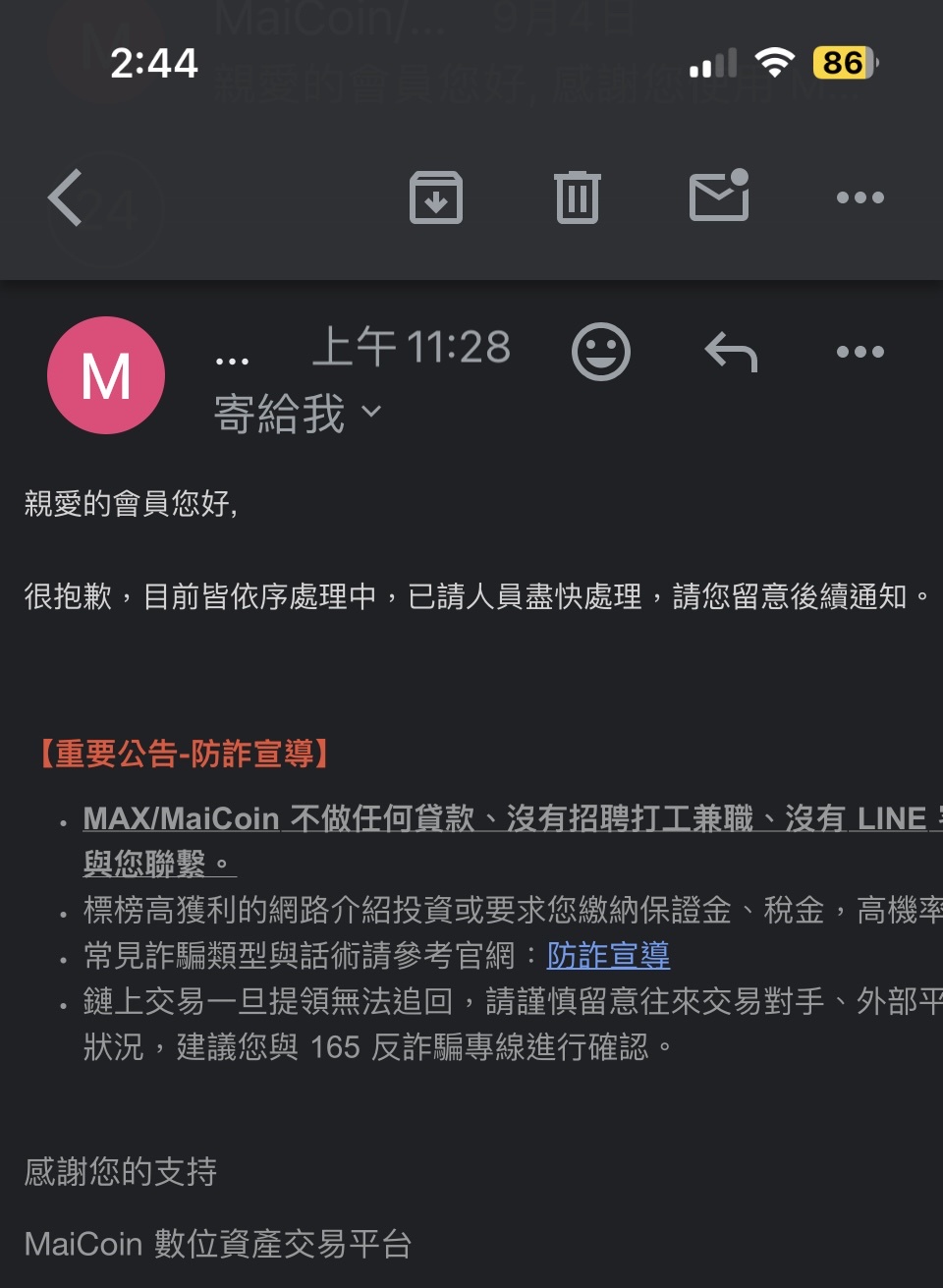Open the 防詐宣導 link
The image size is (943, 1288).
click(x=608, y=955)
